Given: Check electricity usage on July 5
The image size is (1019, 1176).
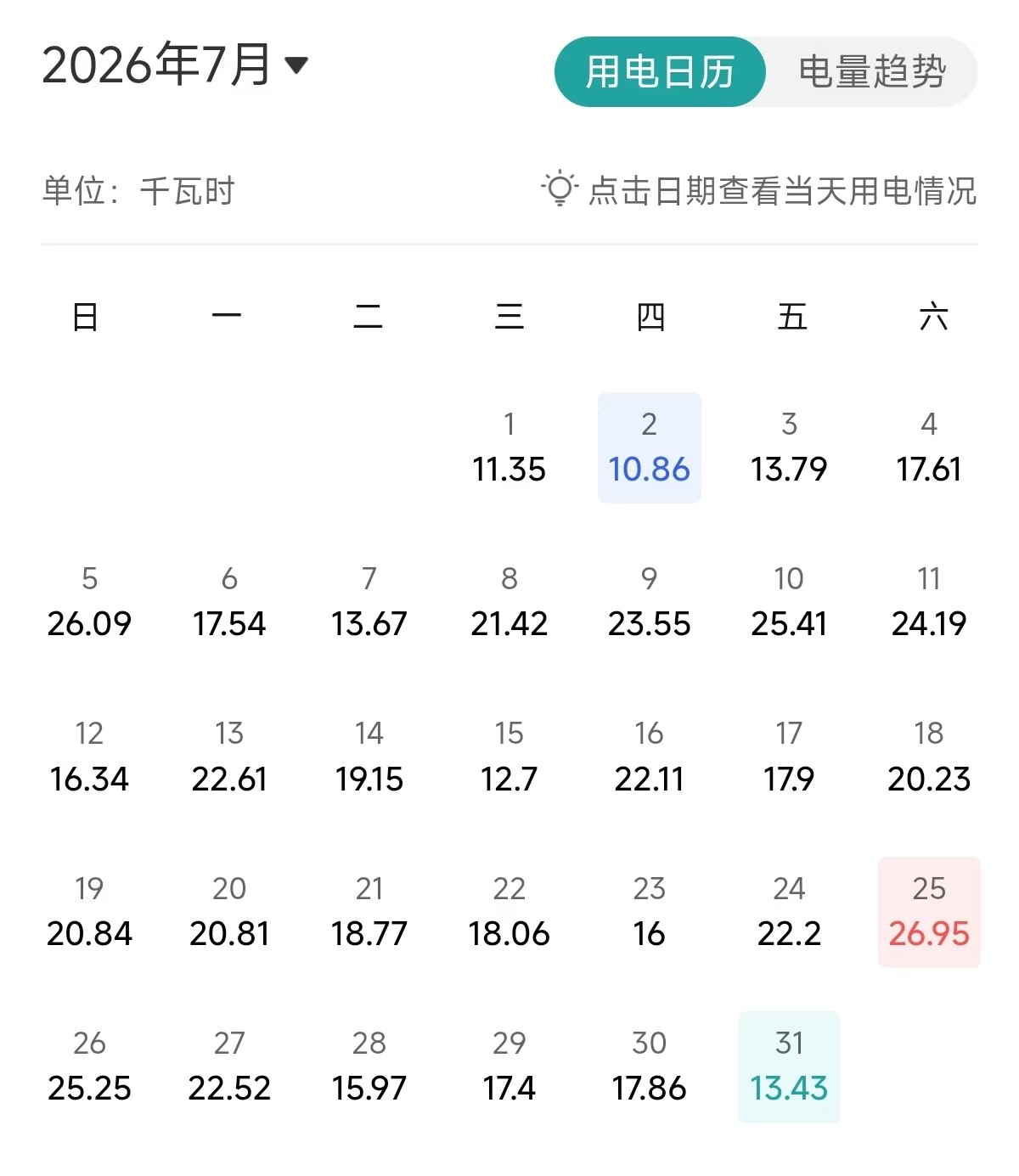Looking at the screenshot, I should point(89,602).
